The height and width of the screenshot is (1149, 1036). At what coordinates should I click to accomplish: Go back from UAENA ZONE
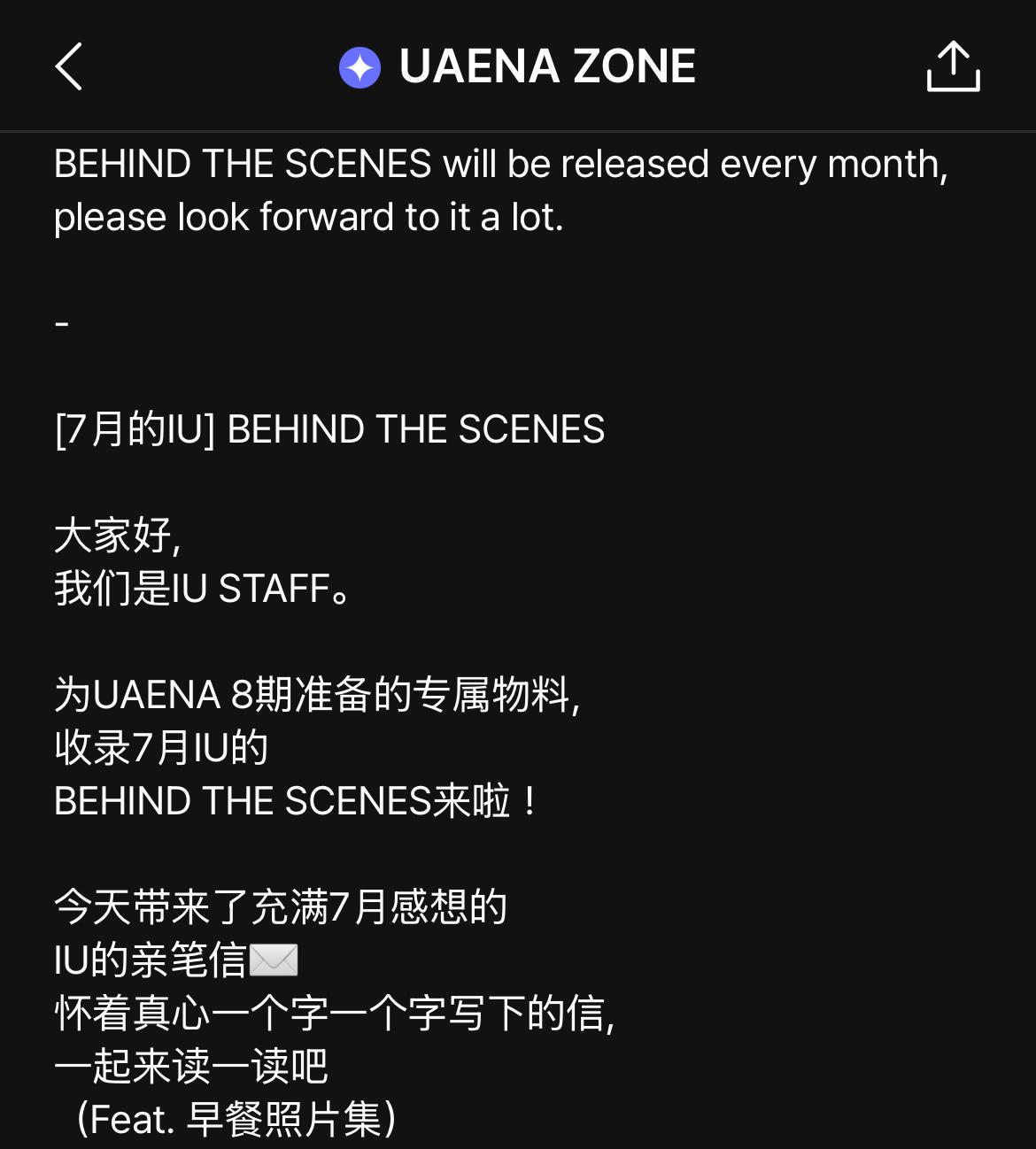[x=69, y=66]
